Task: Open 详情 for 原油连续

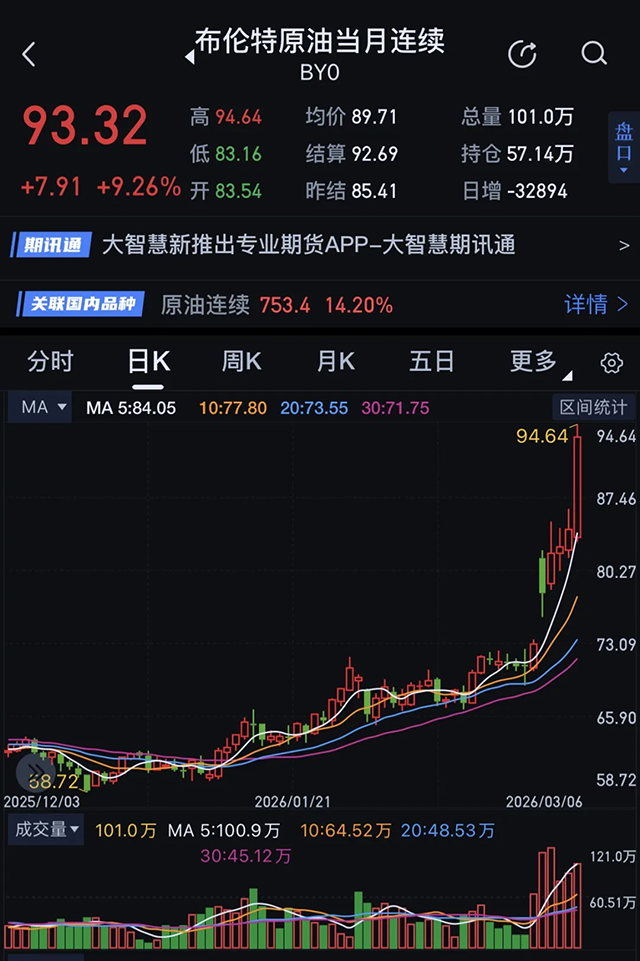Action: coord(596,304)
